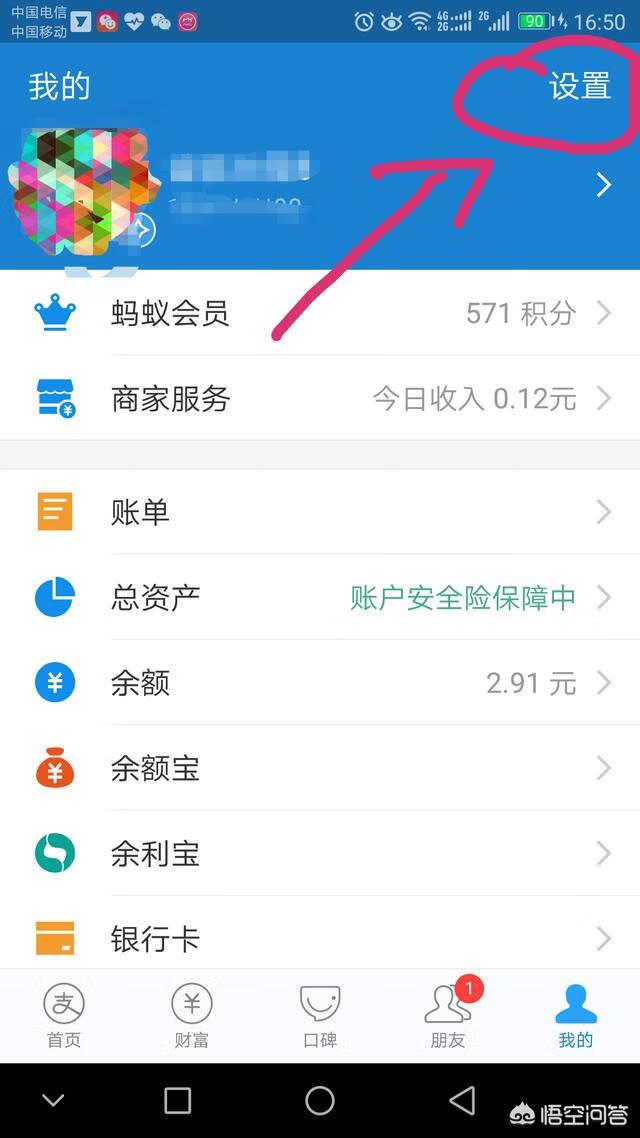Tap the system home circle button
640x1138 pixels.
320,1101
